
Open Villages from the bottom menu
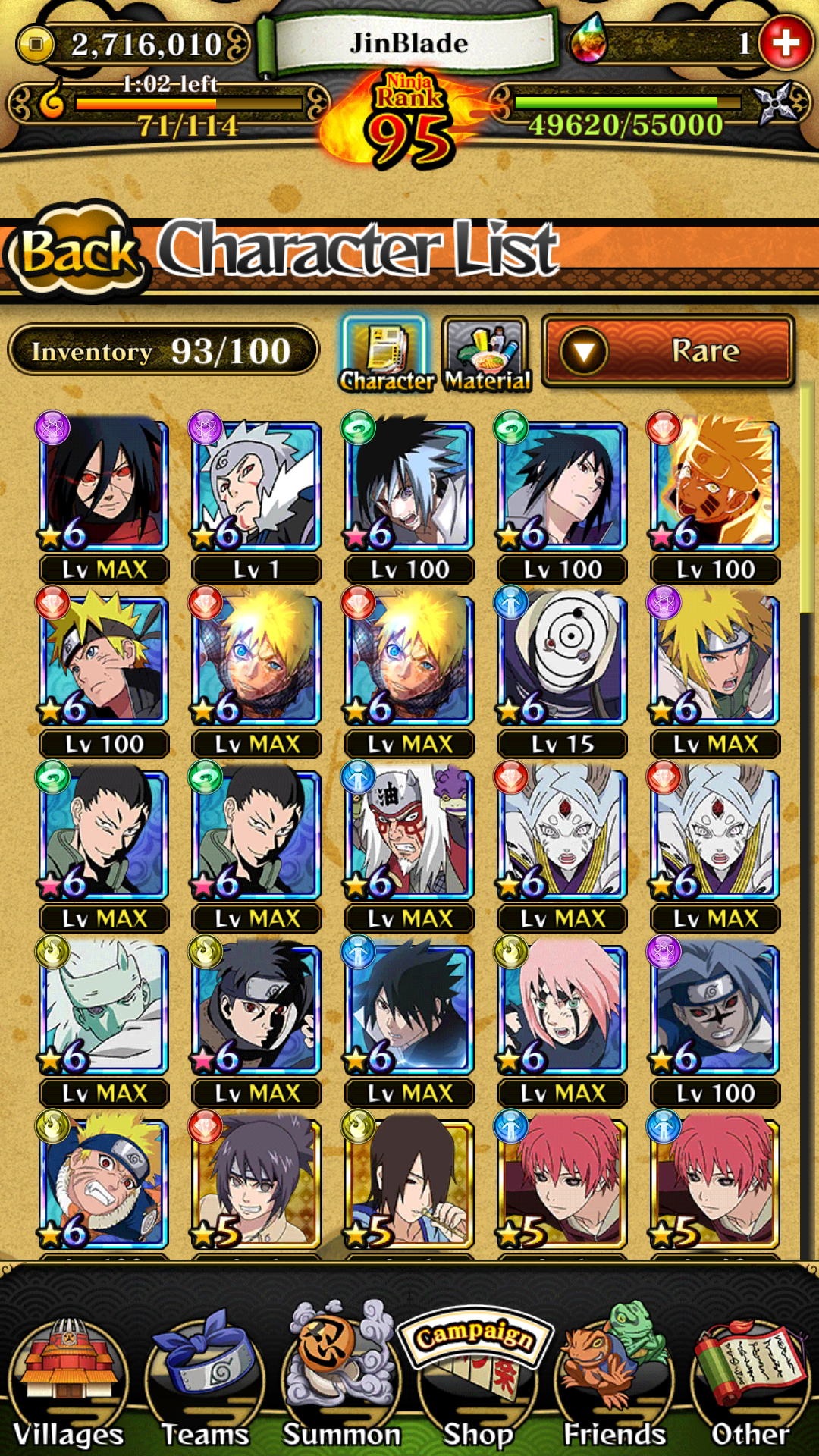coord(68,1384)
